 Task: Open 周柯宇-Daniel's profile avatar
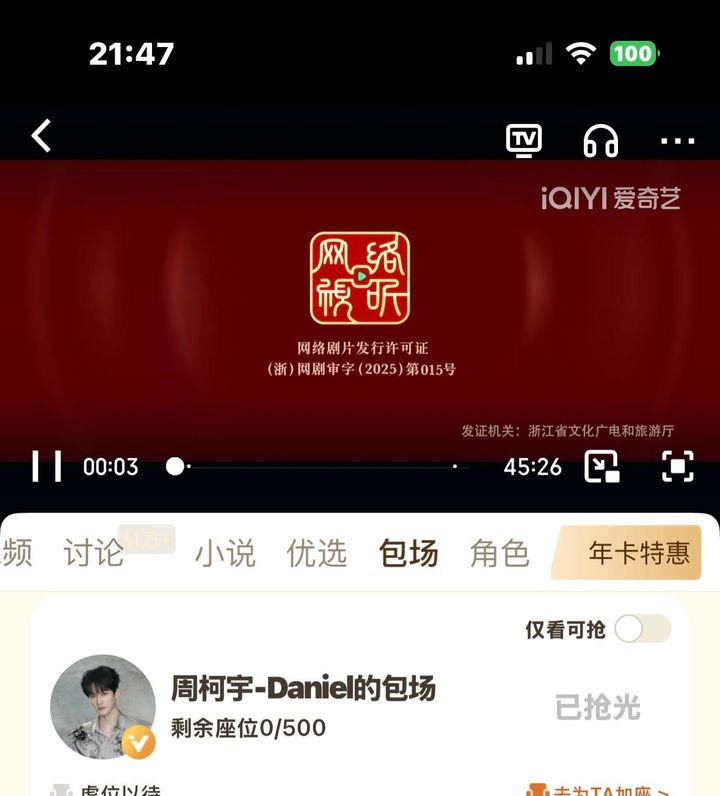(103, 707)
